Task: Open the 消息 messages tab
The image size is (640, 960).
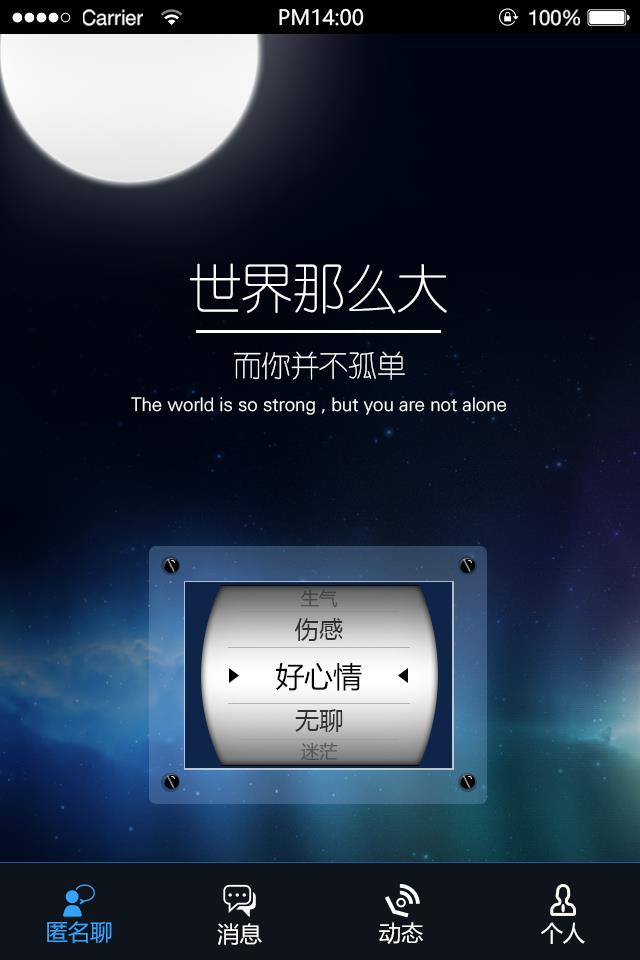Action: click(239, 914)
